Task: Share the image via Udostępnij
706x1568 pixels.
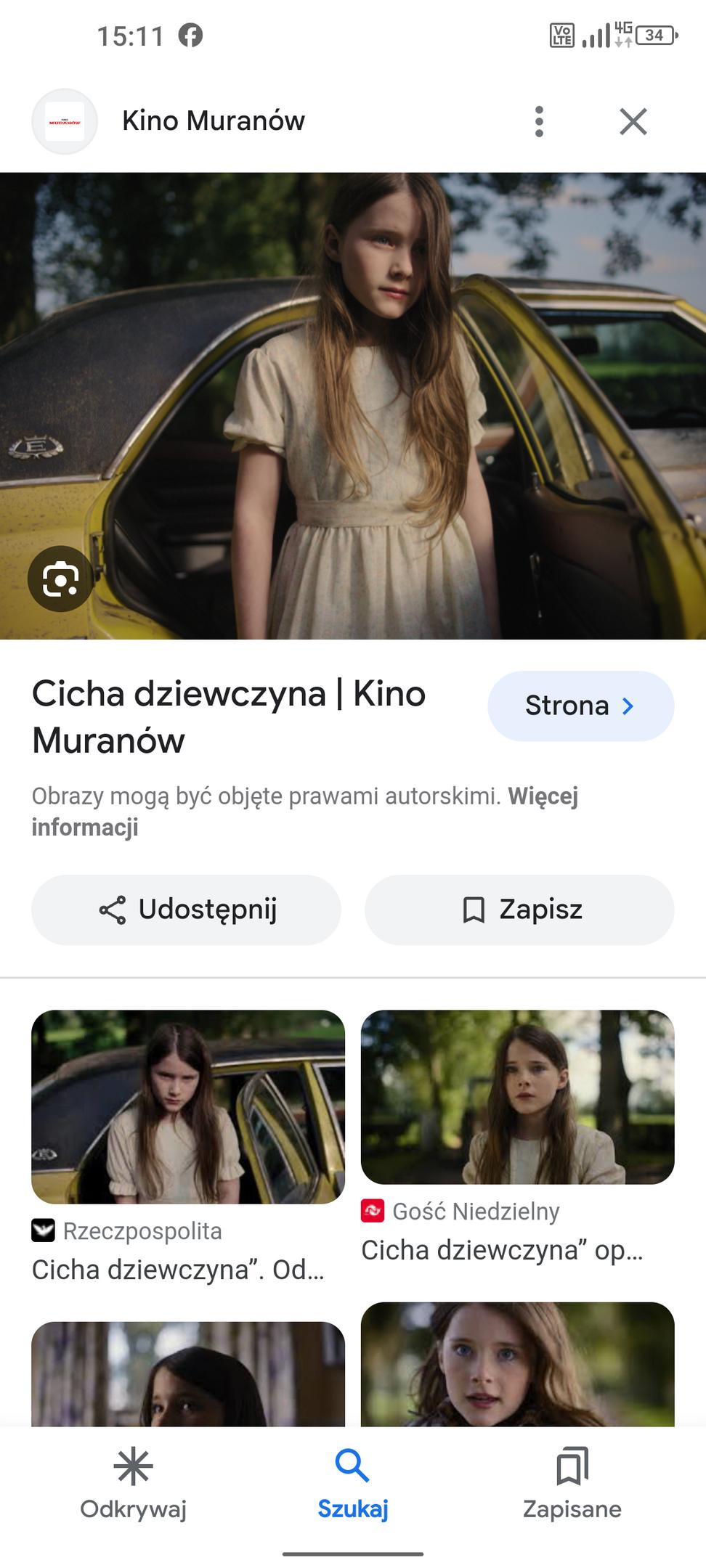Action: coord(186,910)
